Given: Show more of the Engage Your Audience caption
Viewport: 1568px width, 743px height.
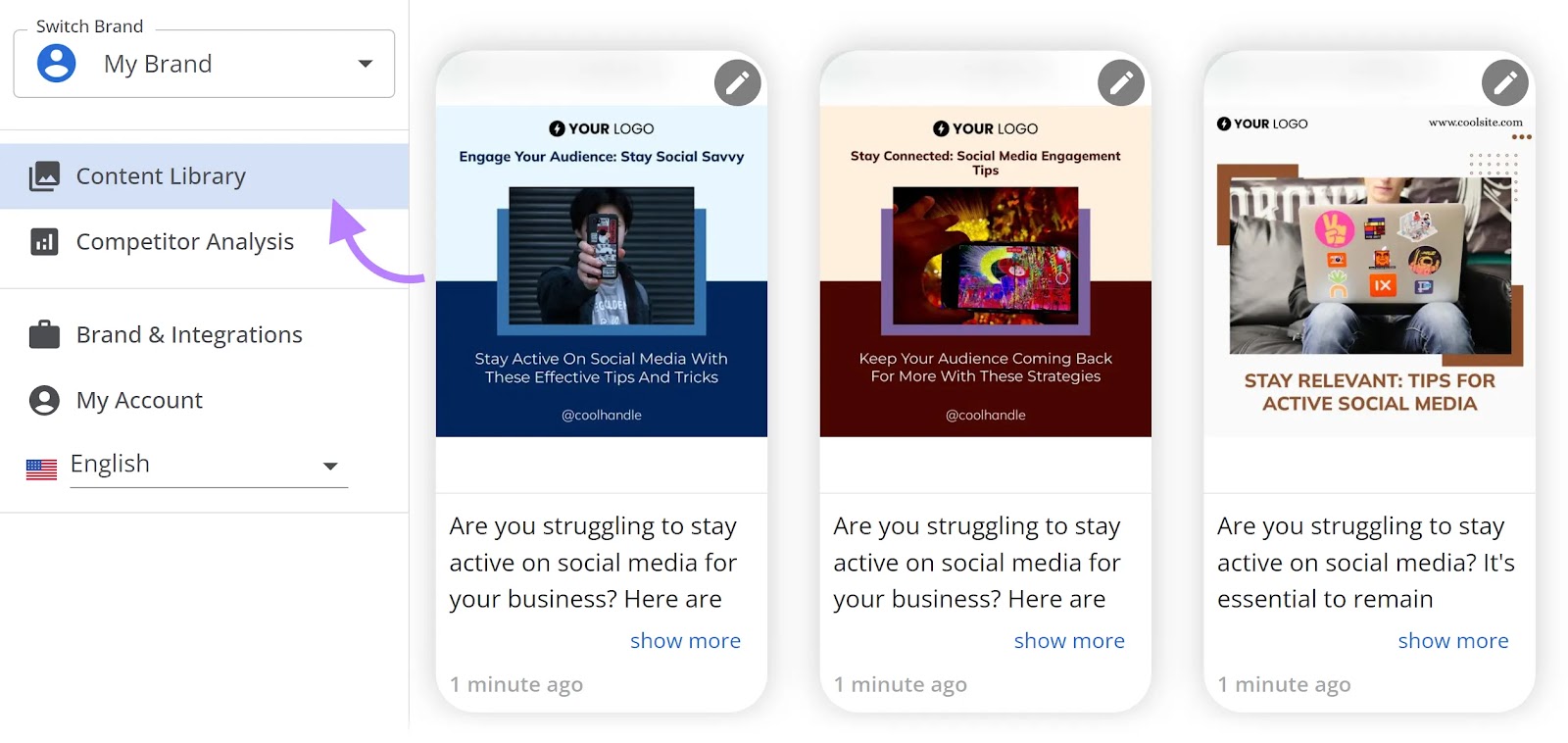Looking at the screenshot, I should [x=685, y=641].
